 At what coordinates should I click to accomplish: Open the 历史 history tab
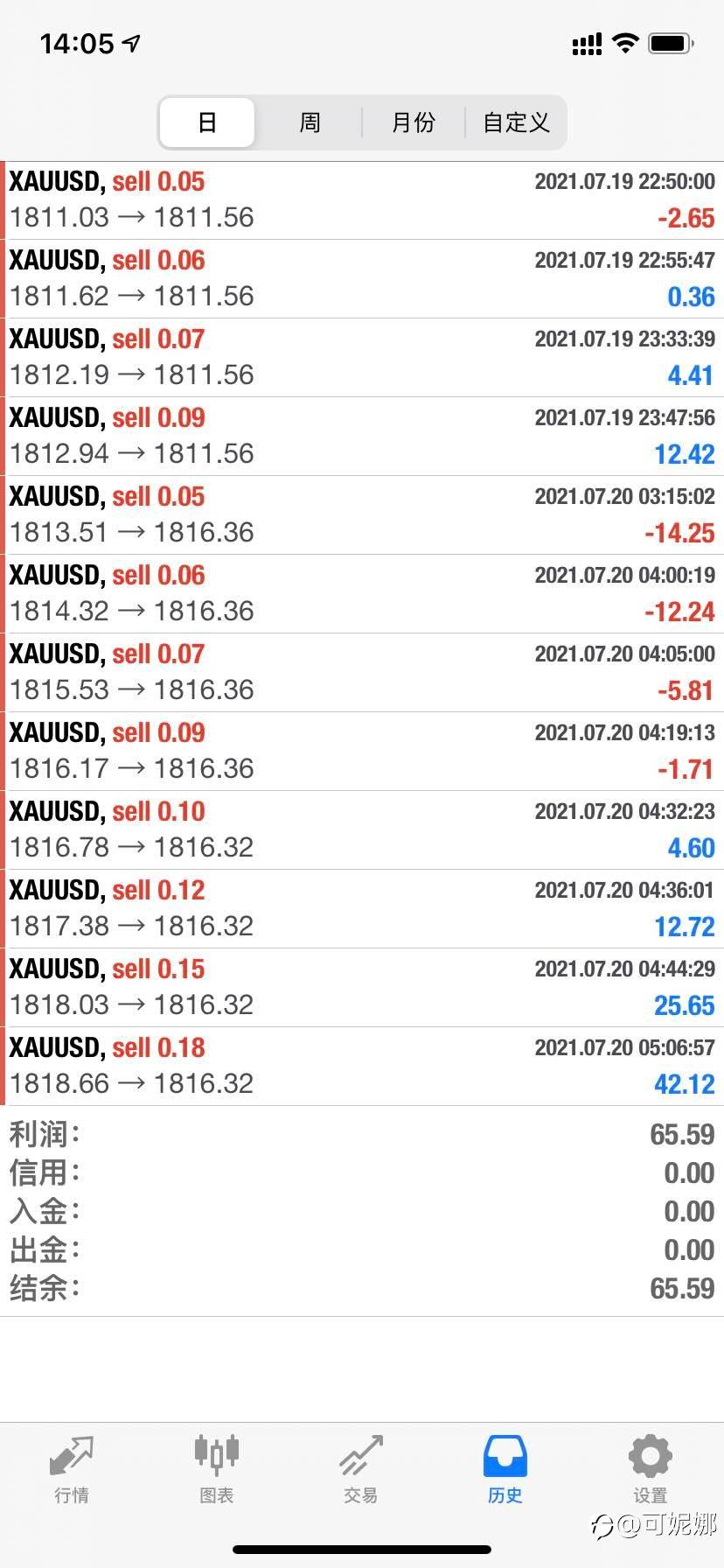(505, 1470)
